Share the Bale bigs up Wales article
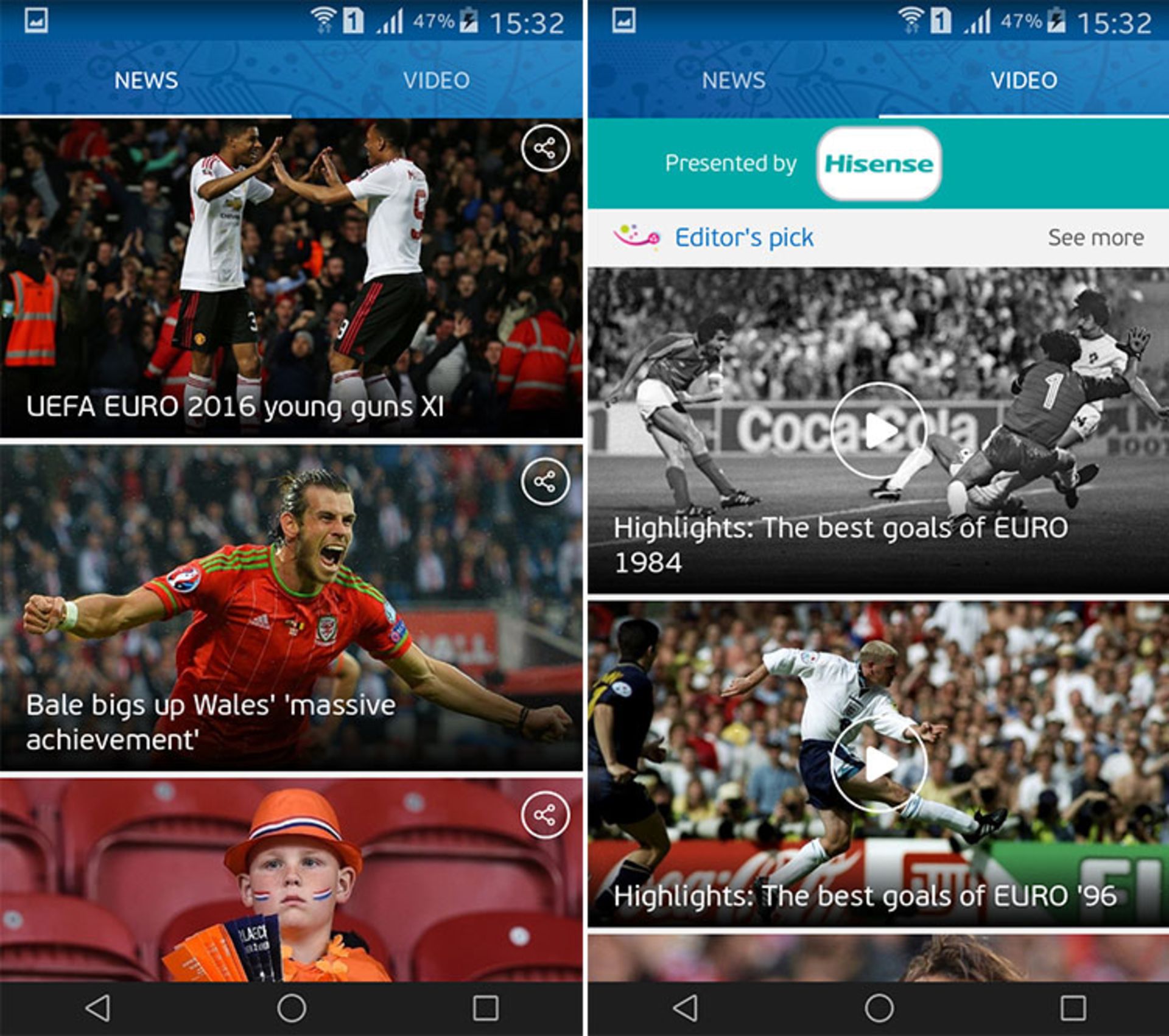Viewport: 1169px width, 1036px height. point(545,481)
